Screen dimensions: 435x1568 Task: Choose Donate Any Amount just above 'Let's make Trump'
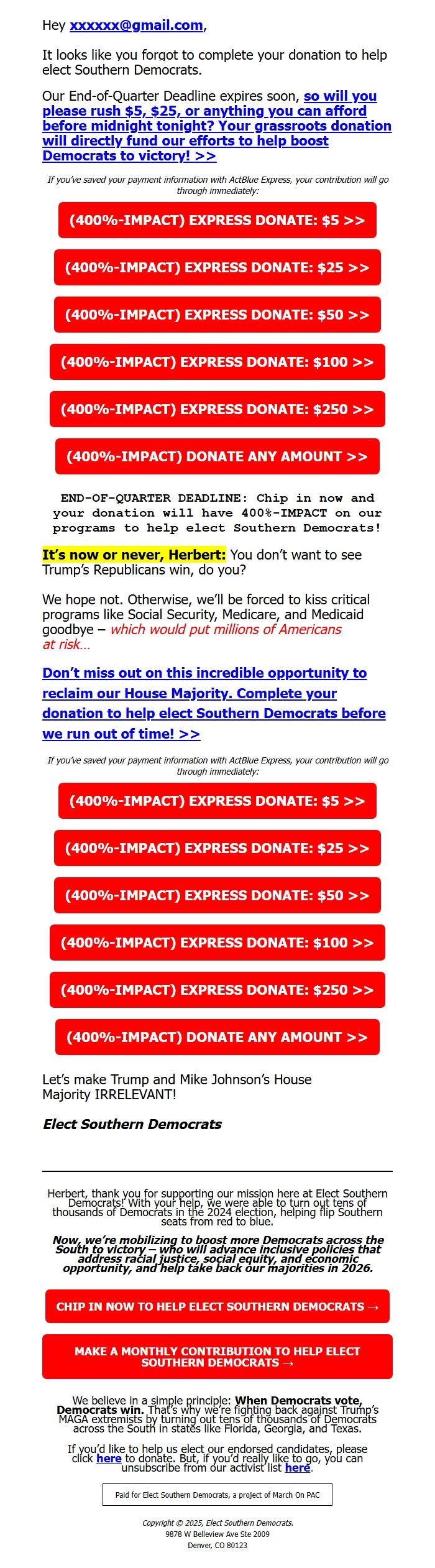pos(217,1037)
